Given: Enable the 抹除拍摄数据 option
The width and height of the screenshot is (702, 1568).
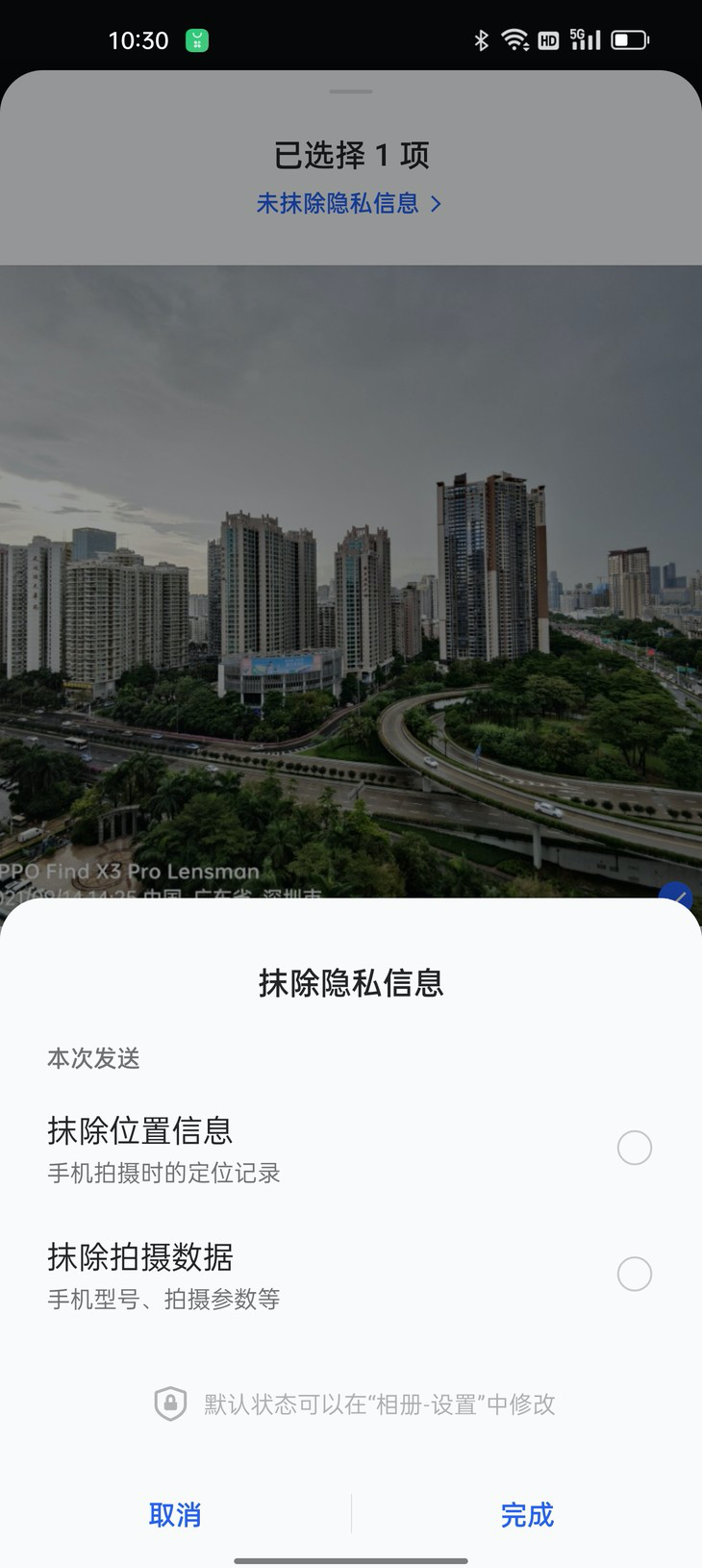Looking at the screenshot, I should (634, 1274).
